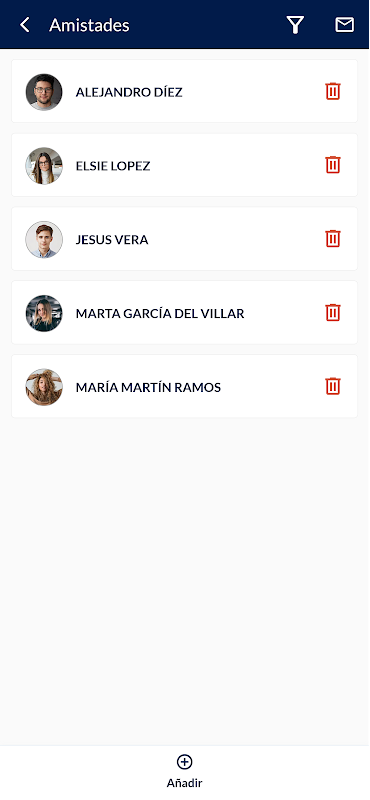
Task: Delete María Martín Ramos from friends
Action: pos(333,386)
